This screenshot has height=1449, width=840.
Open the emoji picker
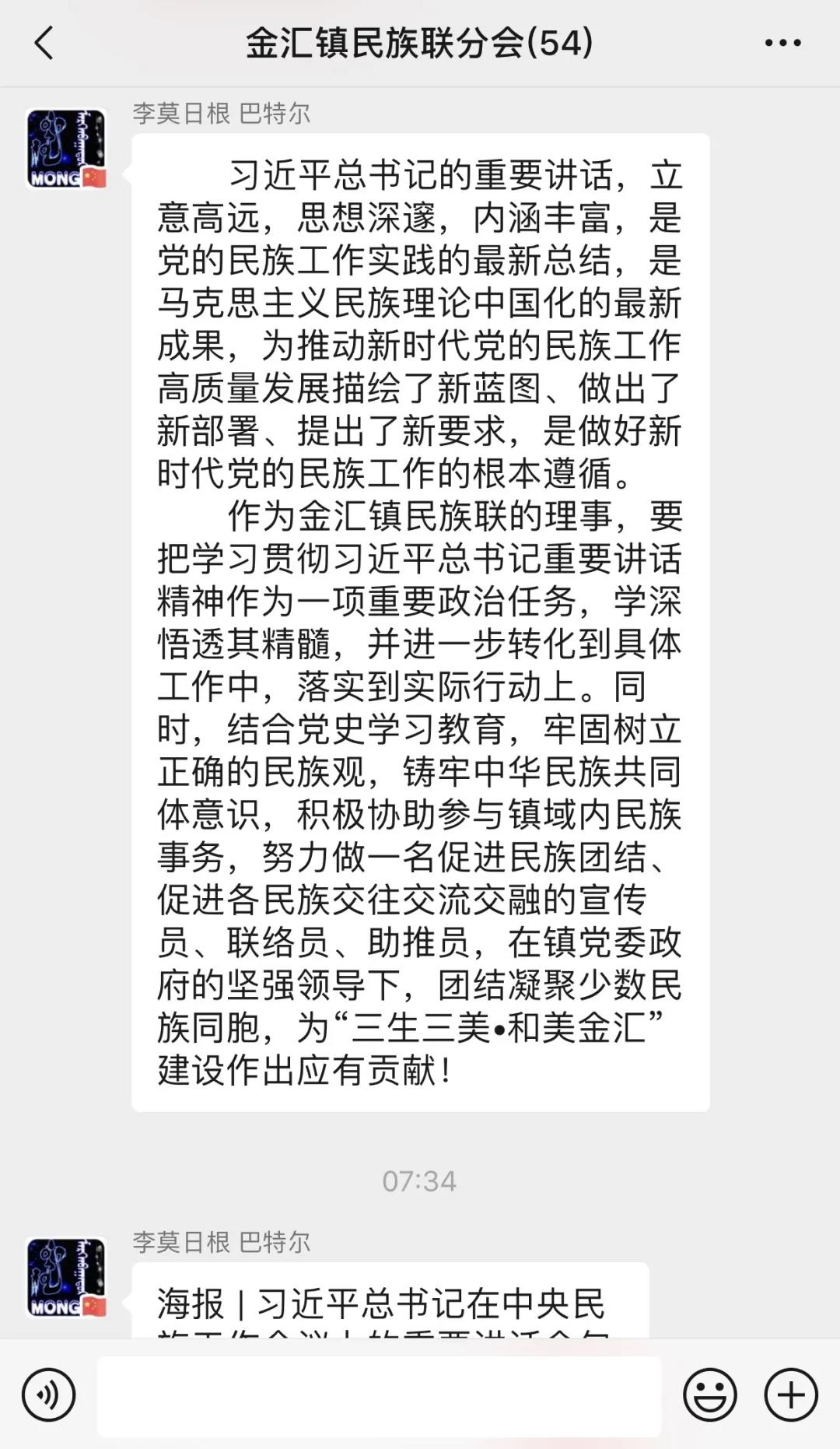point(709,1395)
